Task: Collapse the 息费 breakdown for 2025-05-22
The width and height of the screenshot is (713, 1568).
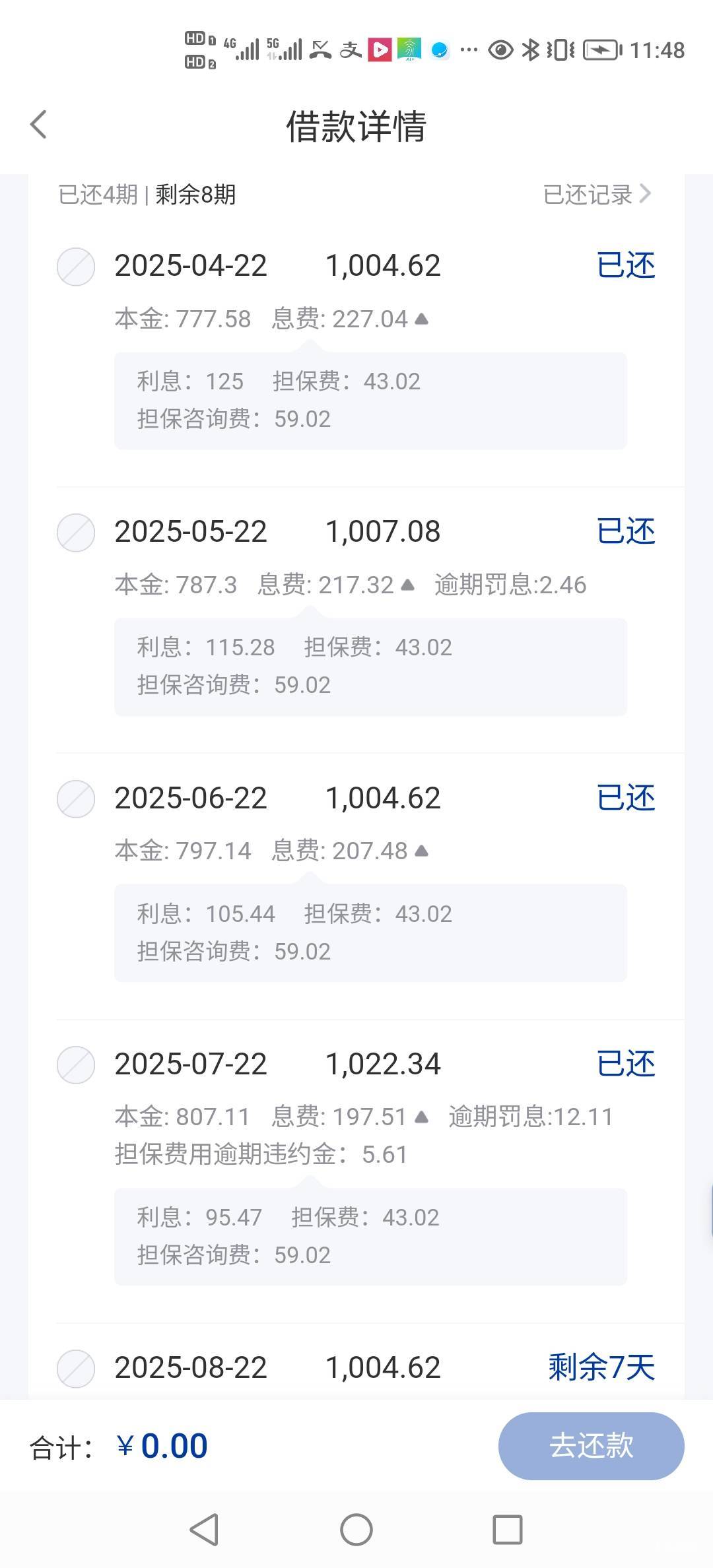Action: tap(408, 585)
